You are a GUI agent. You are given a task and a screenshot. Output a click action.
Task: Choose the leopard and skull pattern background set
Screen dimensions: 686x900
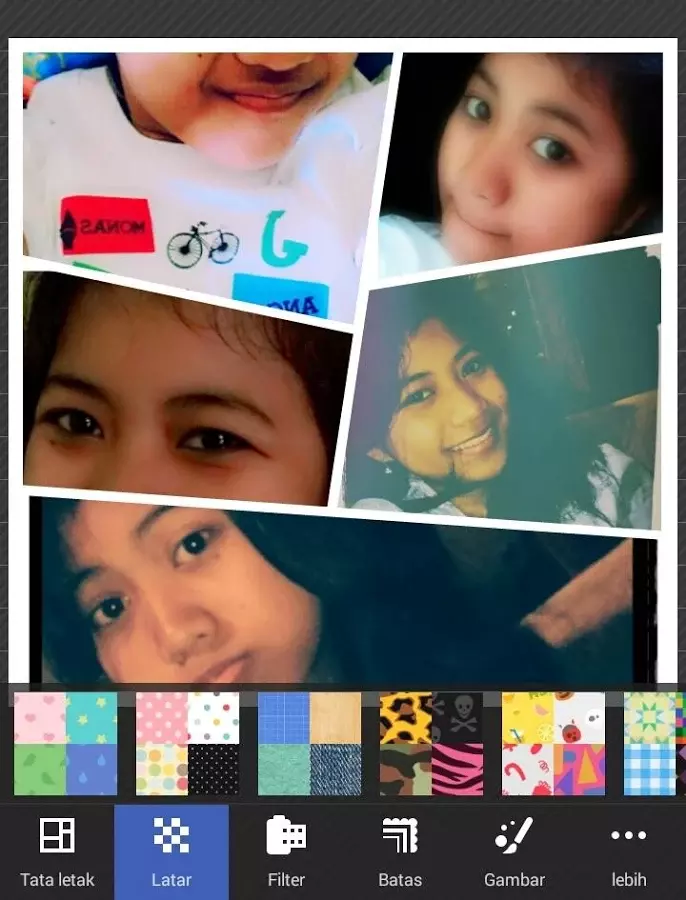432,743
